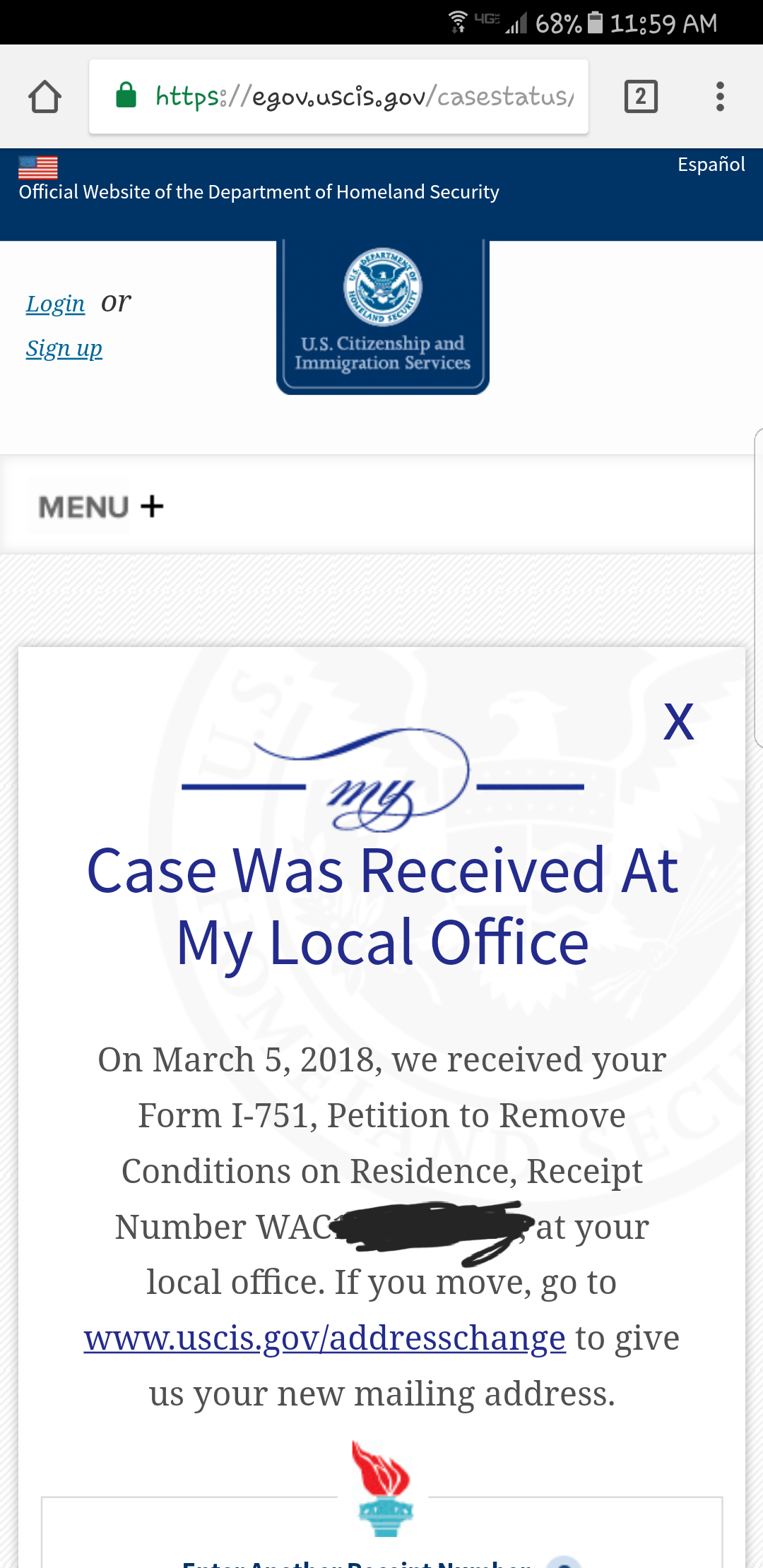
Task: Open the www.uscis.gov/addresschange link
Action: click(325, 1338)
